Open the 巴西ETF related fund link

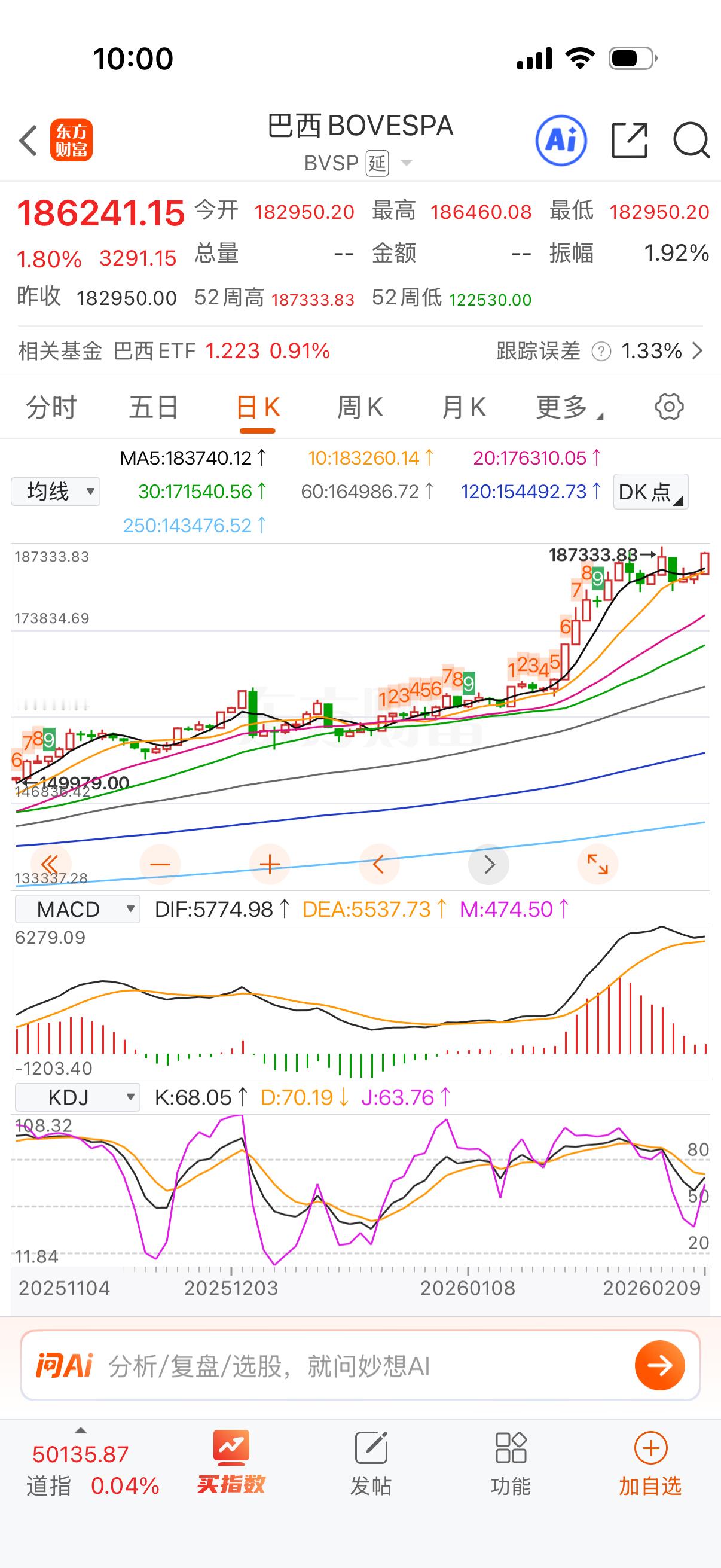click(x=155, y=351)
